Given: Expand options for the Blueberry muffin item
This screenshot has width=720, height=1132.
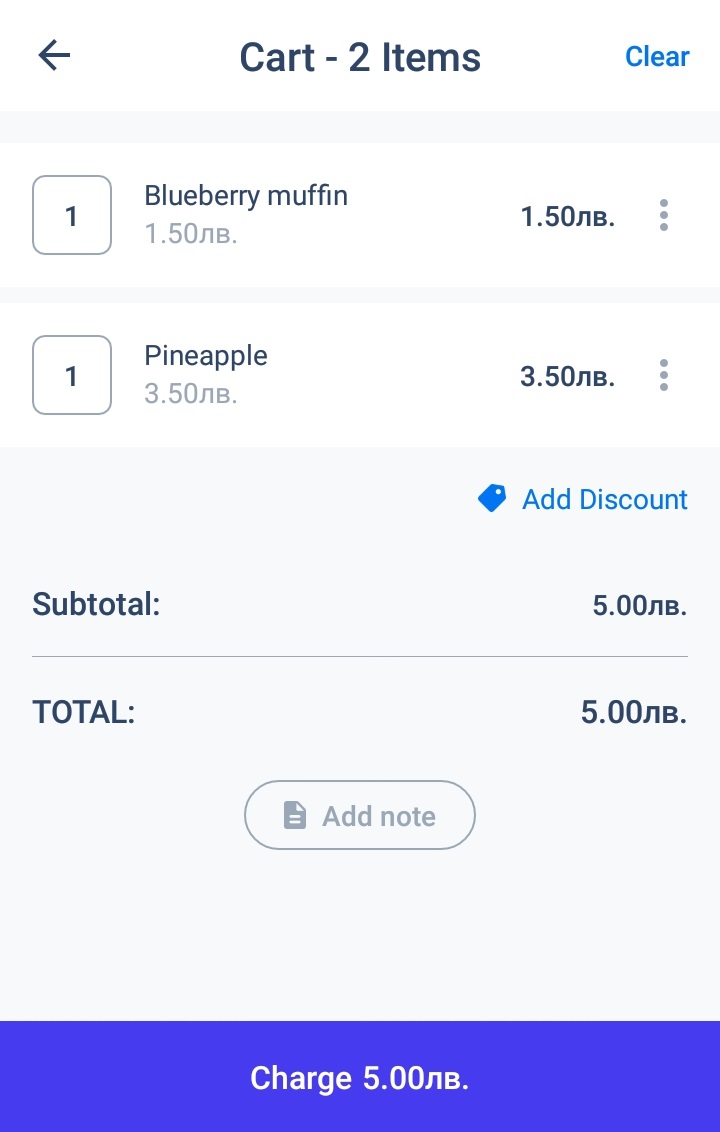Looking at the screenshot, I should click(663, 215).
